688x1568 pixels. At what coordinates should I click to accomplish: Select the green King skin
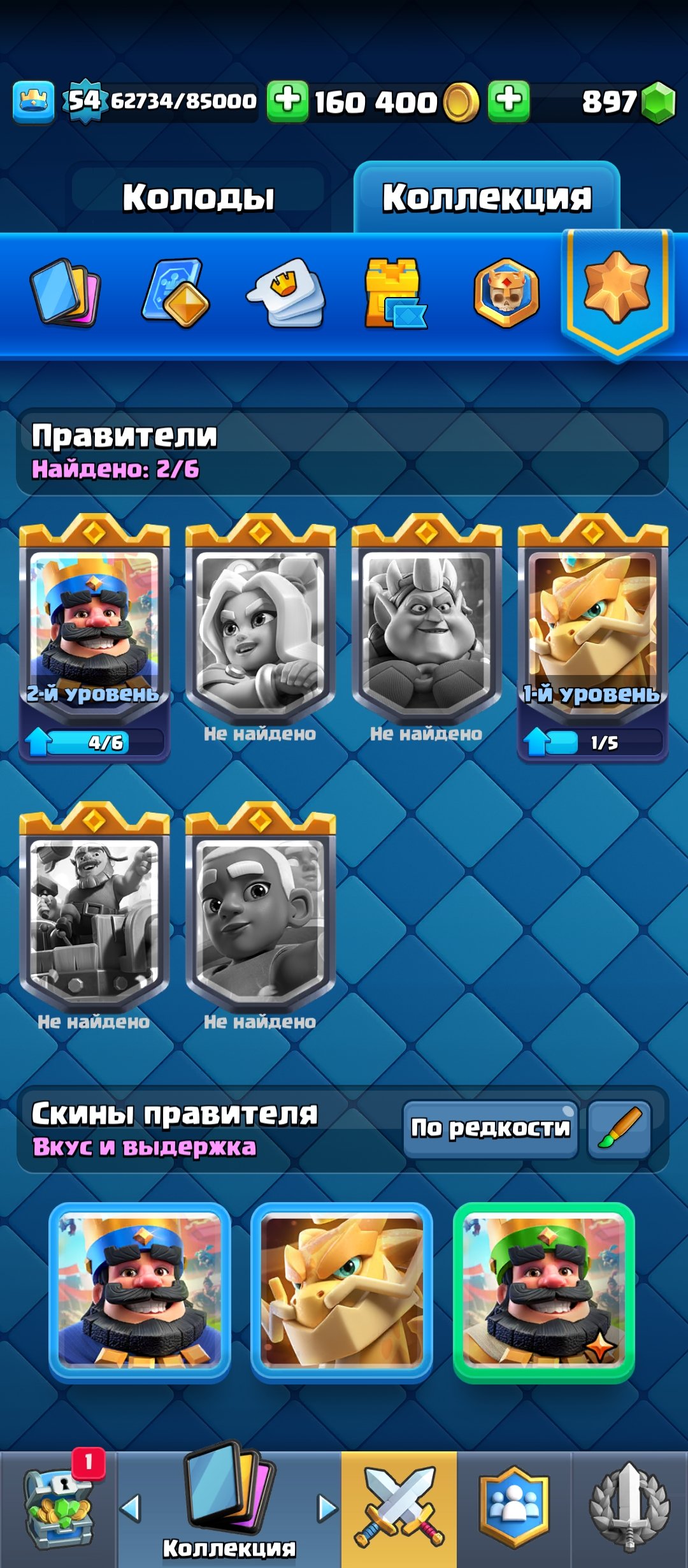543,1292
